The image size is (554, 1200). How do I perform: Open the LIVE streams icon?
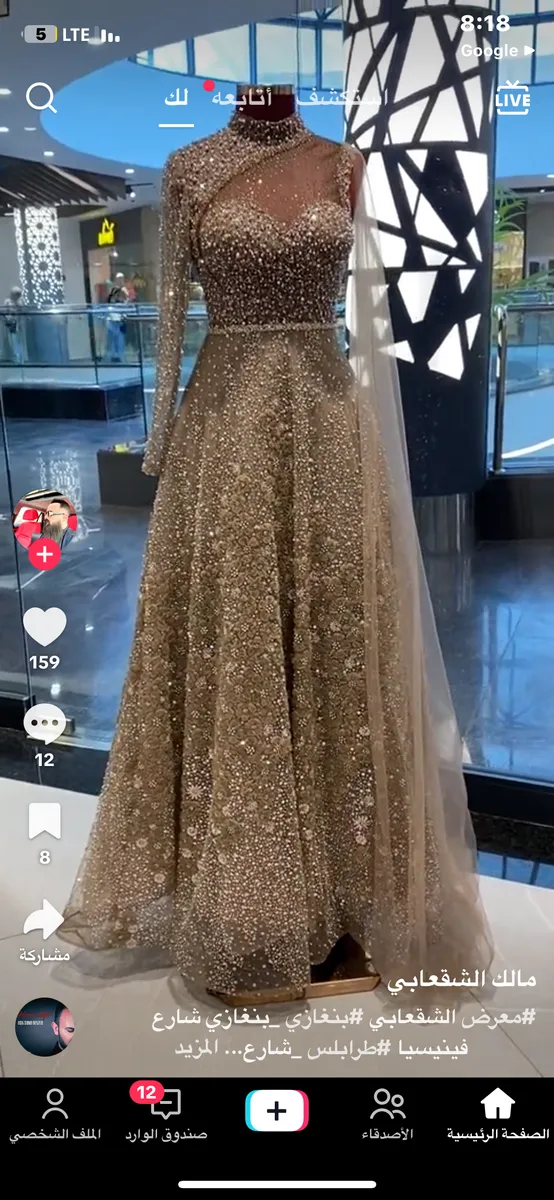click(512, 98)
